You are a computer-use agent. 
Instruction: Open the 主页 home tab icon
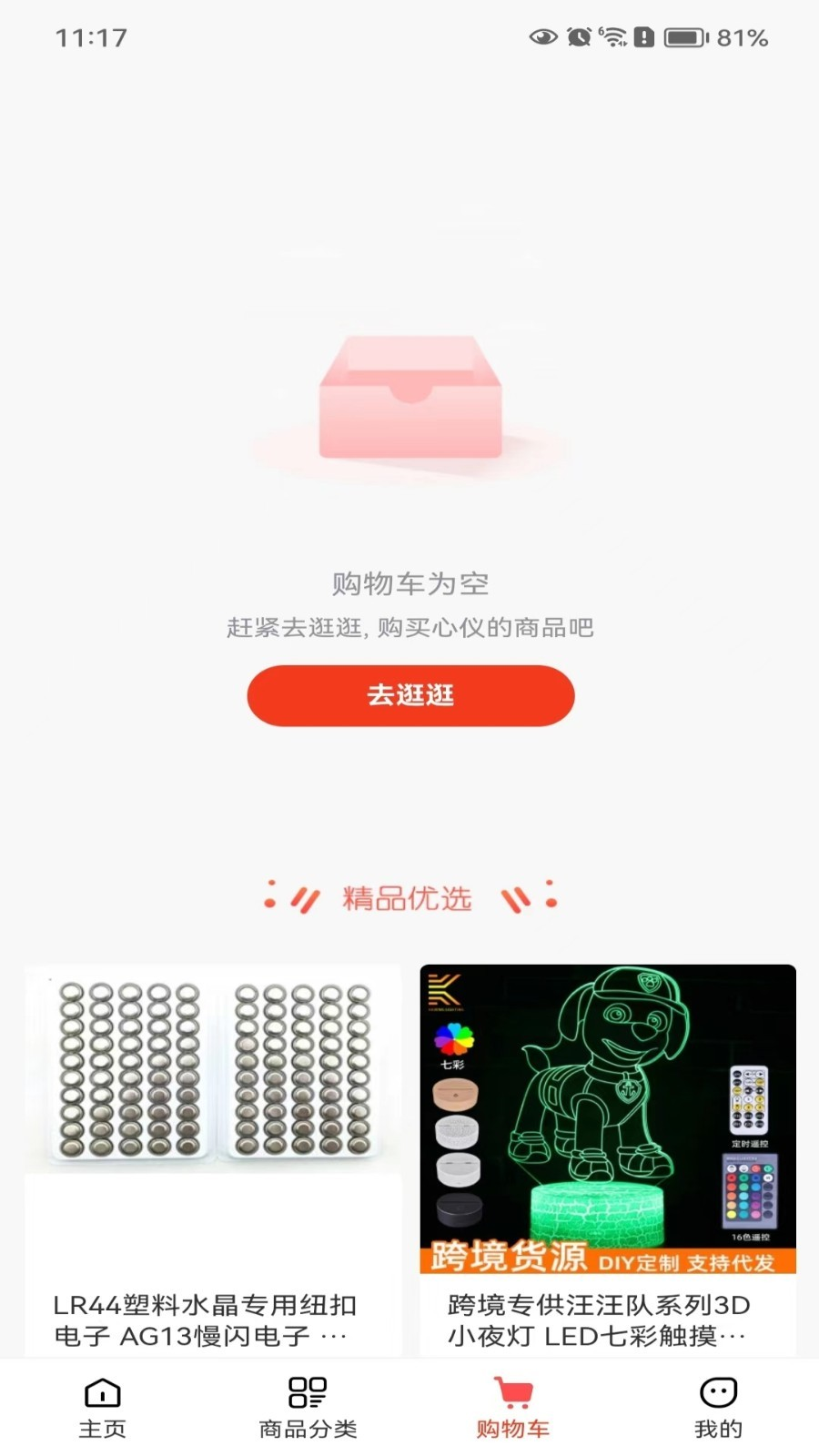[x=102, y=1394]
